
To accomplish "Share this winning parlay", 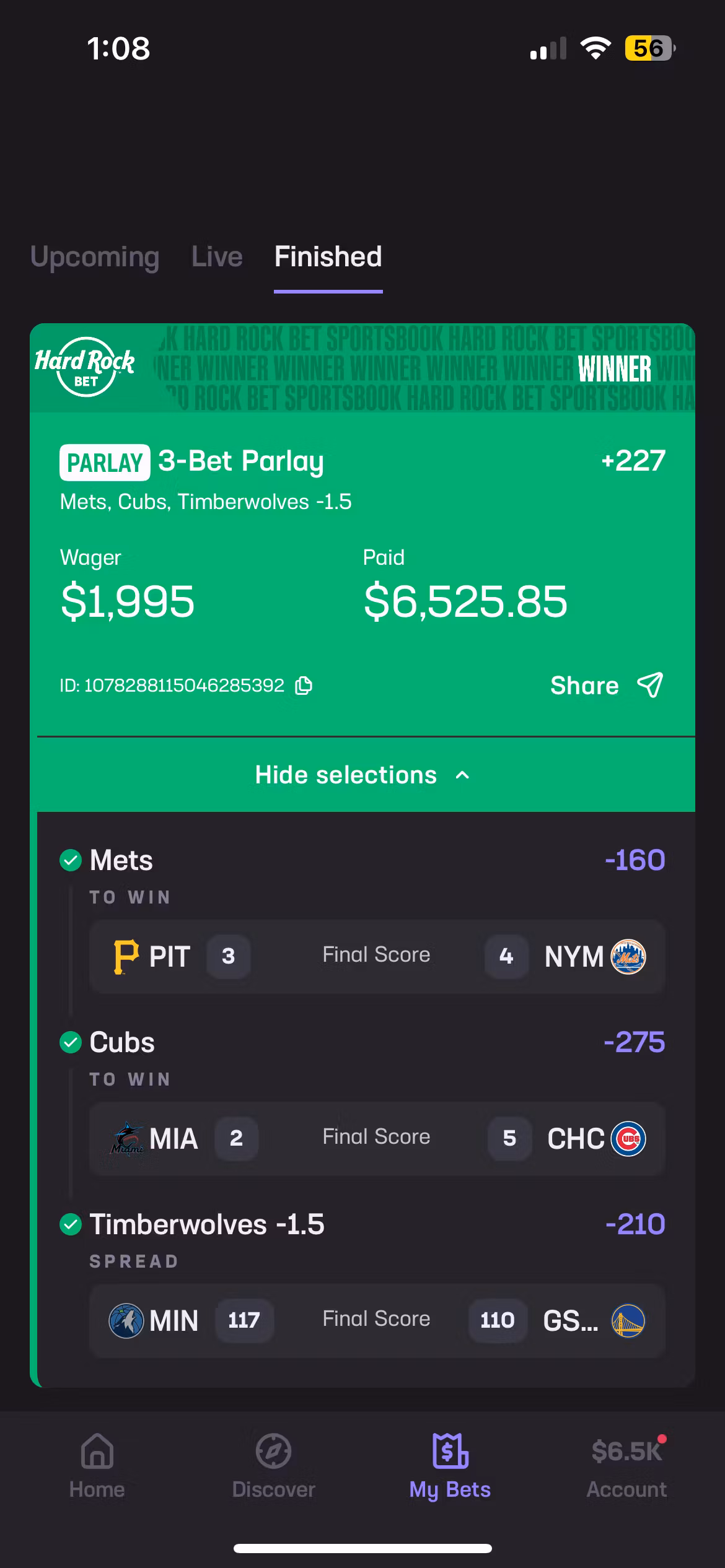I will tap(606, 686).
